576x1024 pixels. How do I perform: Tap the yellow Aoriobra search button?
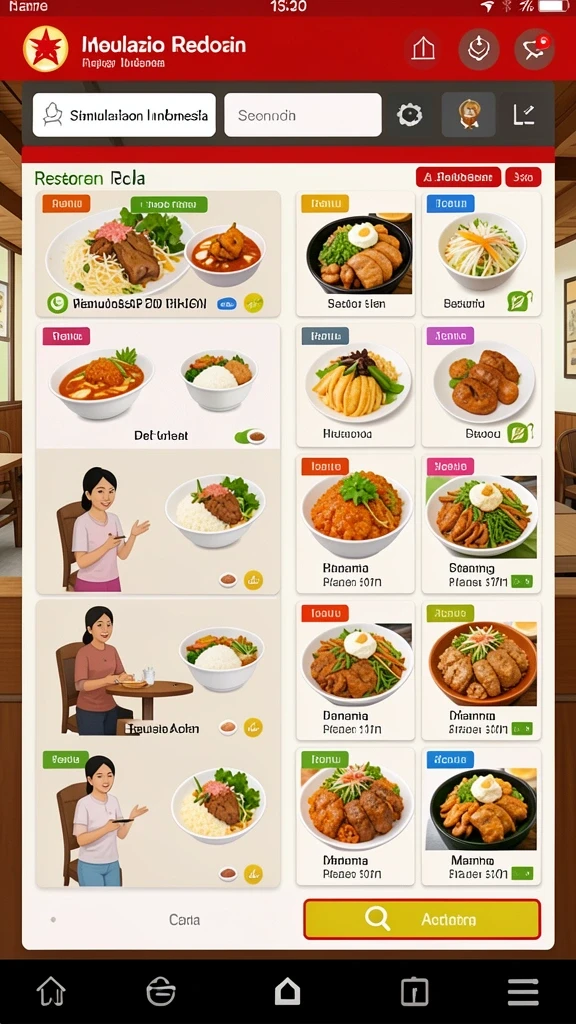tap(422, 919)
